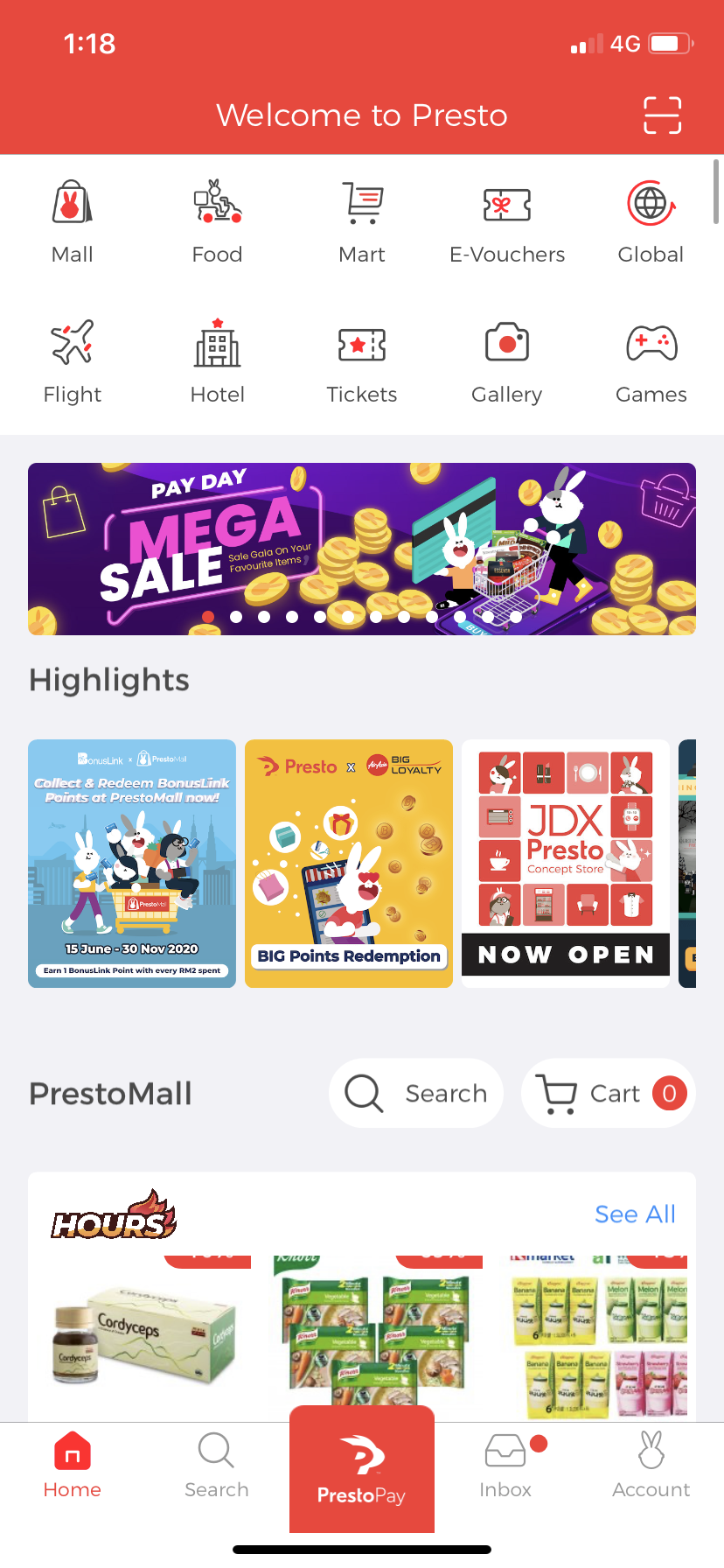Open the Mall category
The width and height of the screenshot is (724, 1568).
pyautogui.click(x=73, y=222)
